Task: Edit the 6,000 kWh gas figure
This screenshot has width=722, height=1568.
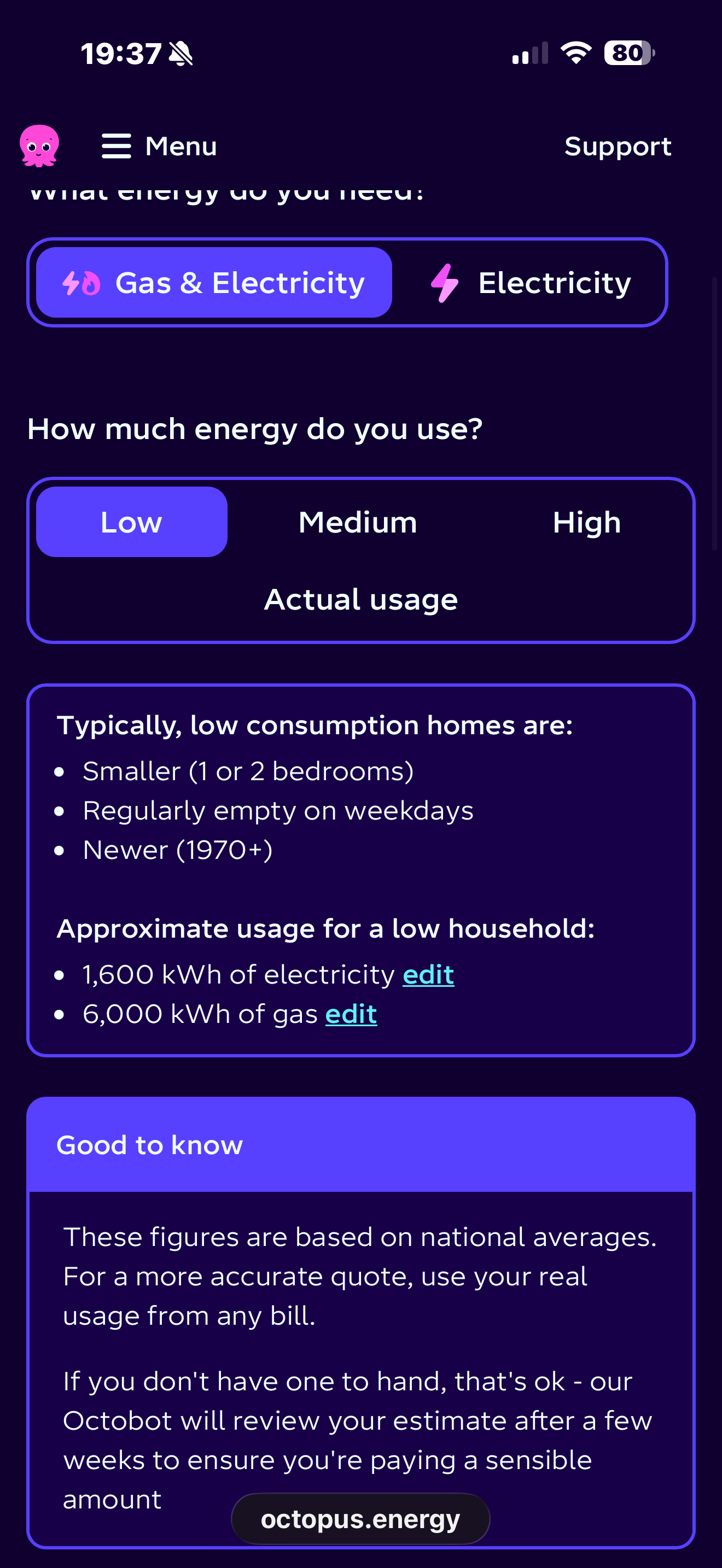Action: [351, 1014]
